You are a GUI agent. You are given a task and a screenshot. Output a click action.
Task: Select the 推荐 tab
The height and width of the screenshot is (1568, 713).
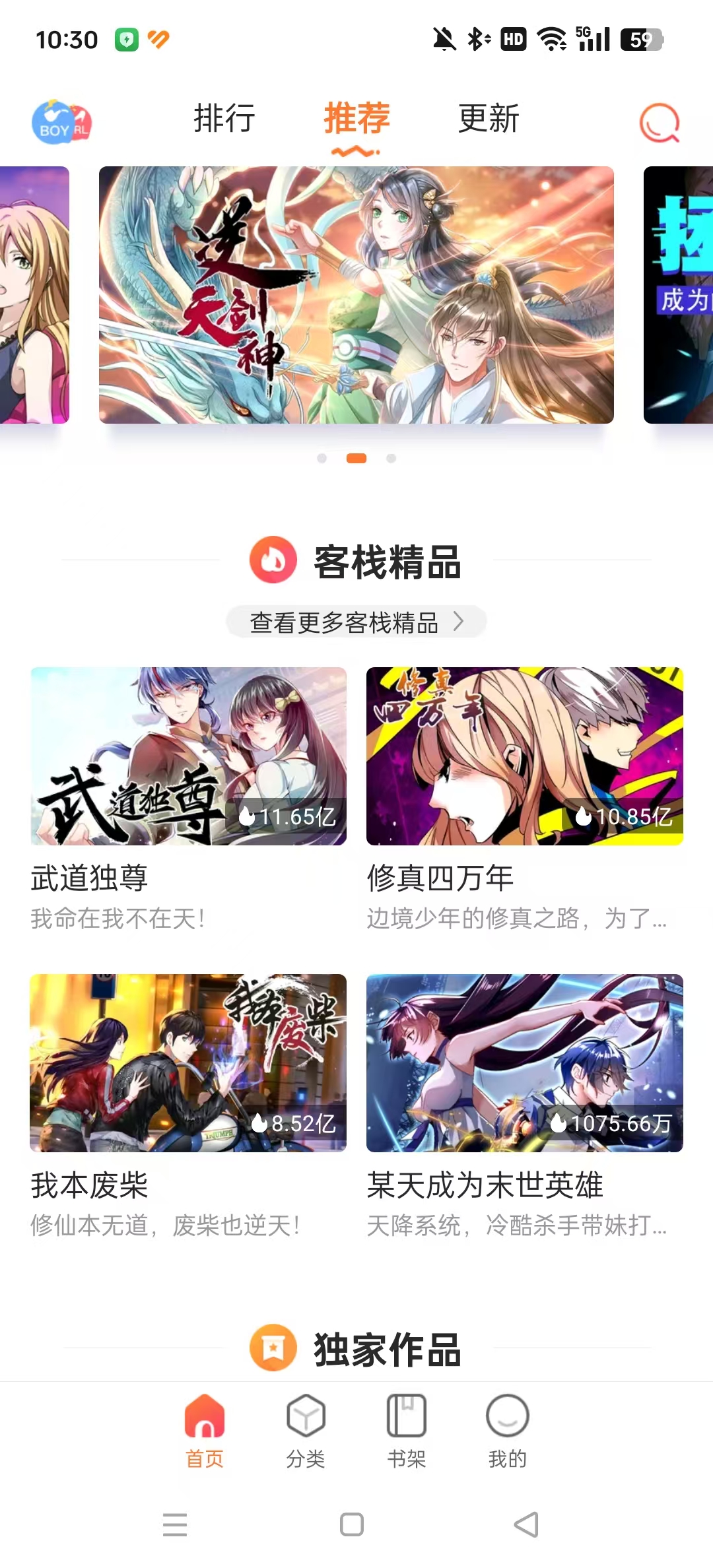tap(356, 119)
